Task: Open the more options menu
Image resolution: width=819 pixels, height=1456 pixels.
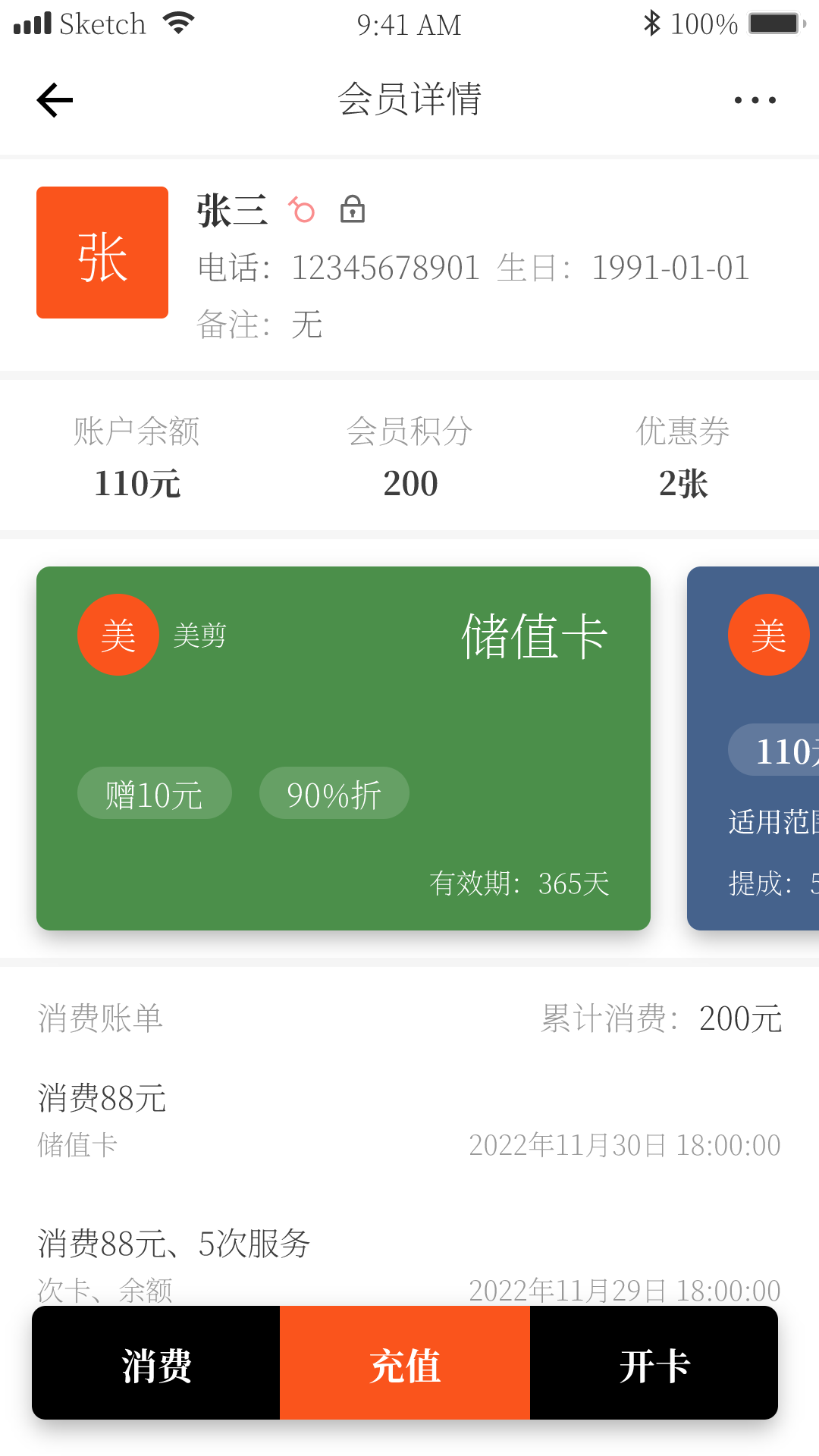Action: (755, 99)
